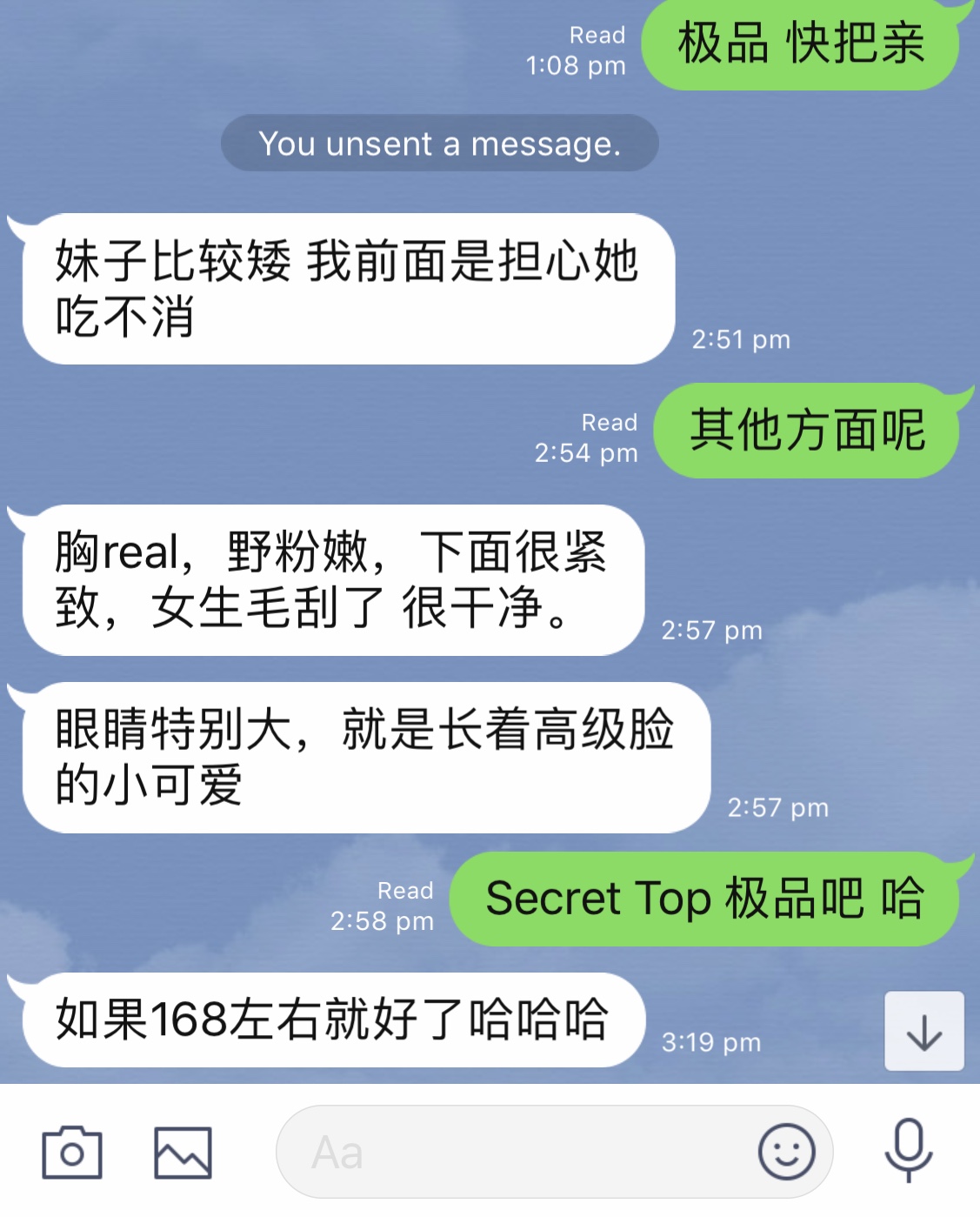Jump to latest messages with down arrow
The height and width of the screenshot is (1217, 980).
923,1032
